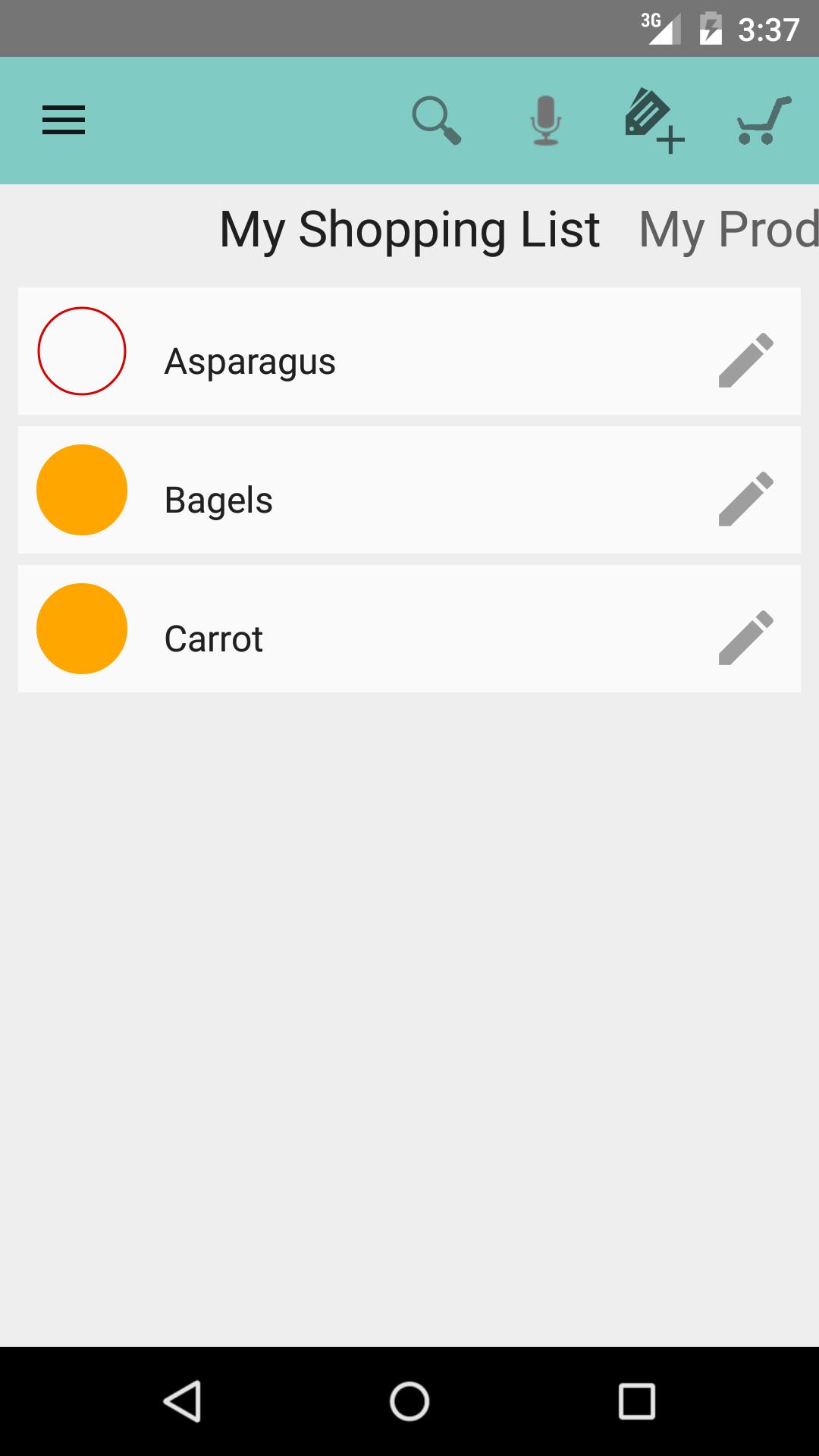819x1456 pixels.
Task: Select the My Shopping List tab
Action: tap(408, 227)
